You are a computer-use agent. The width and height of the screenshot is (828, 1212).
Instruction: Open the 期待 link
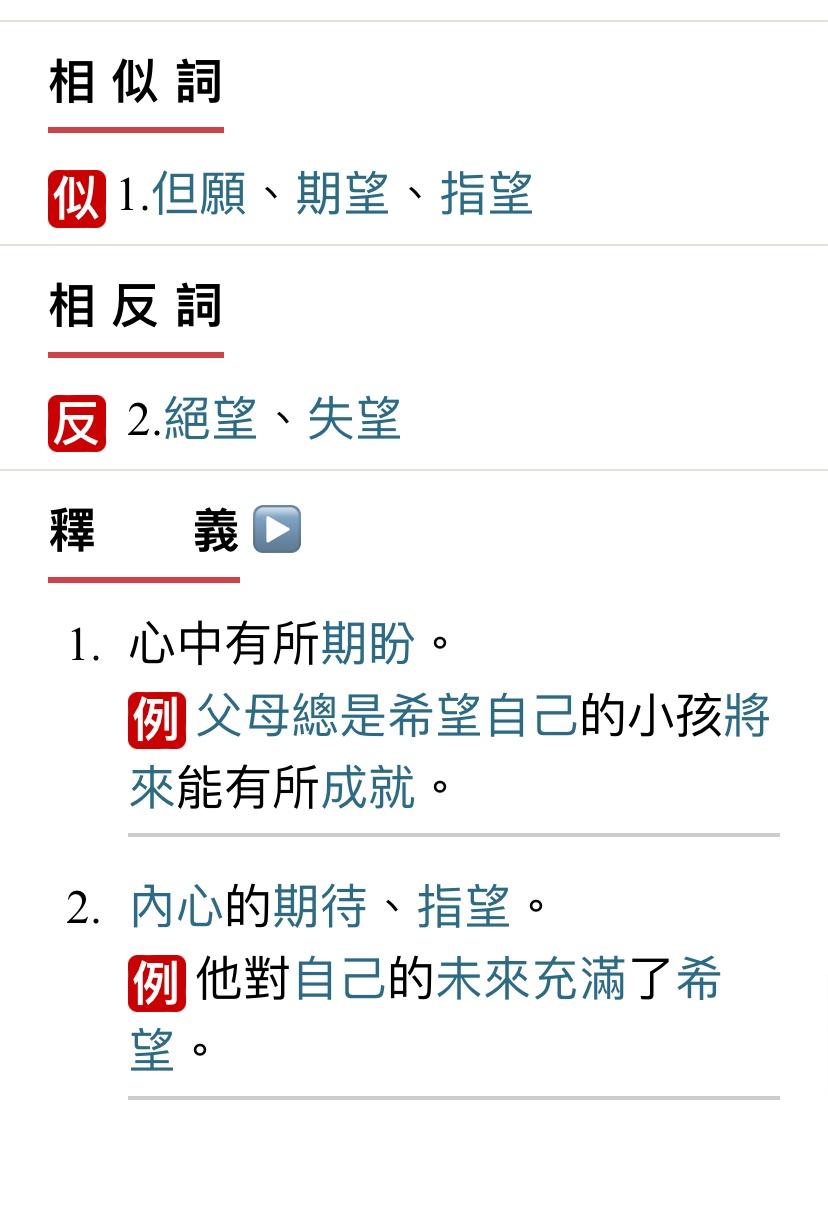(319, 908)
